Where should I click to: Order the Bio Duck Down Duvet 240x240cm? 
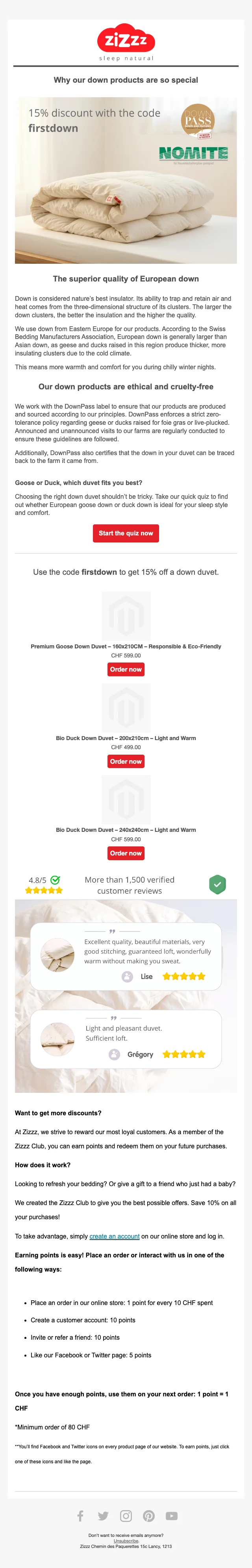pyautogui.click(x=125, y=853)
